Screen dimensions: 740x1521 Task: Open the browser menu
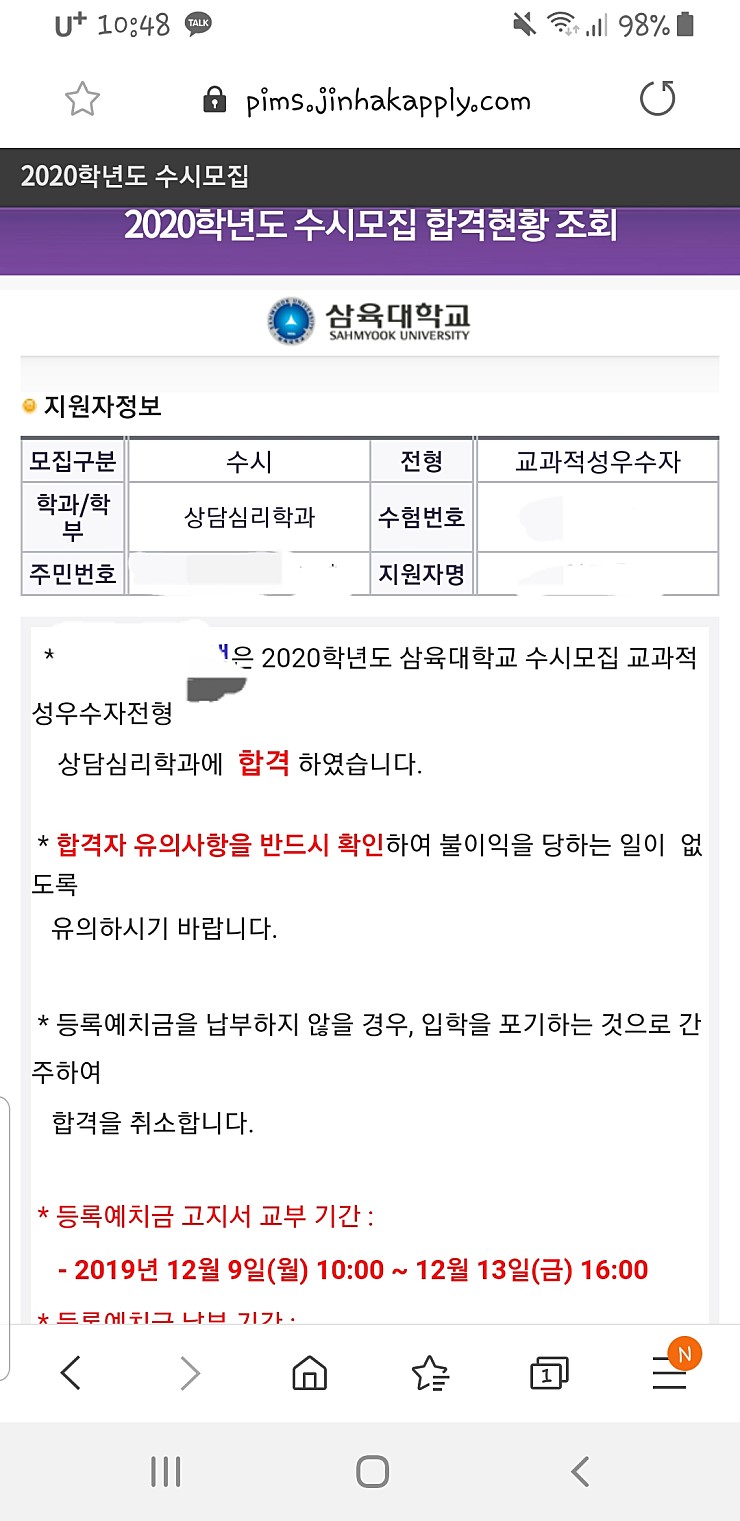pyautogui.click(x=670, y=1374)
